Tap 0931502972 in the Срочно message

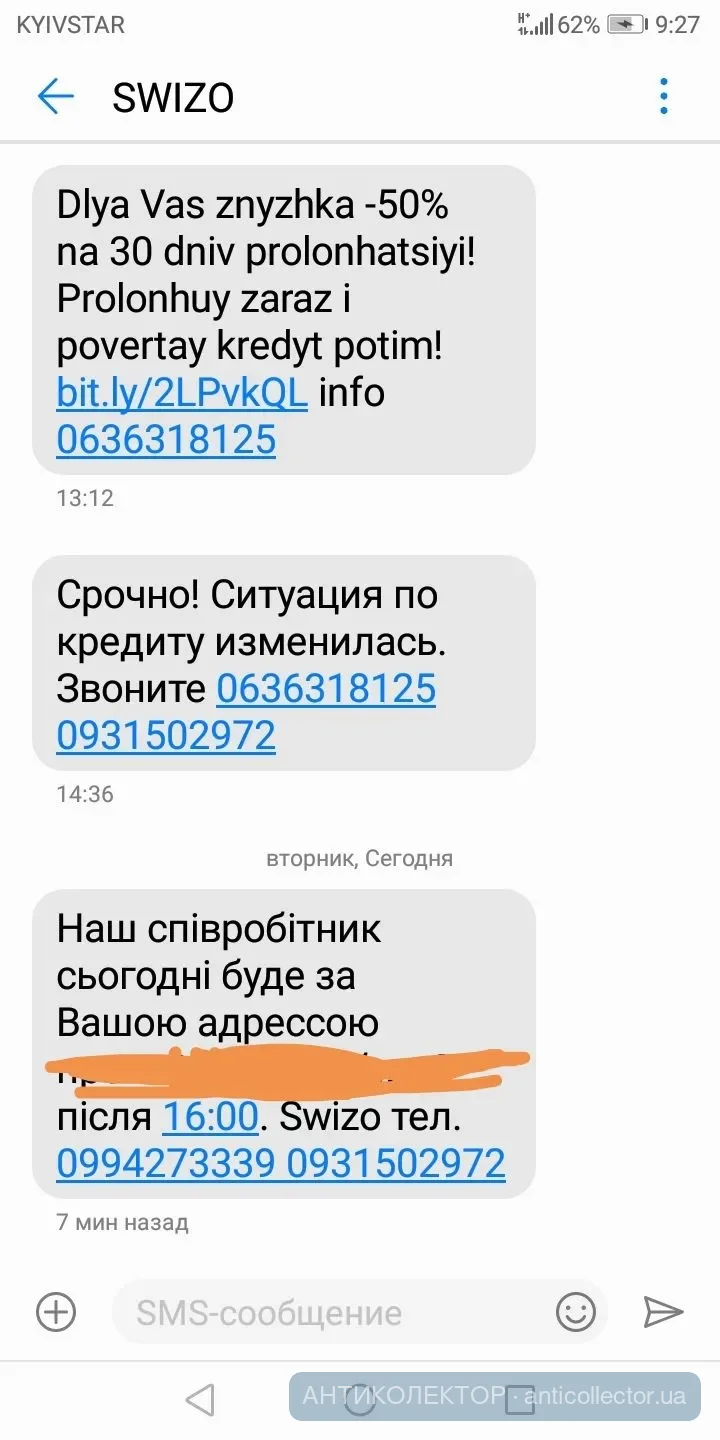point(166,736)
